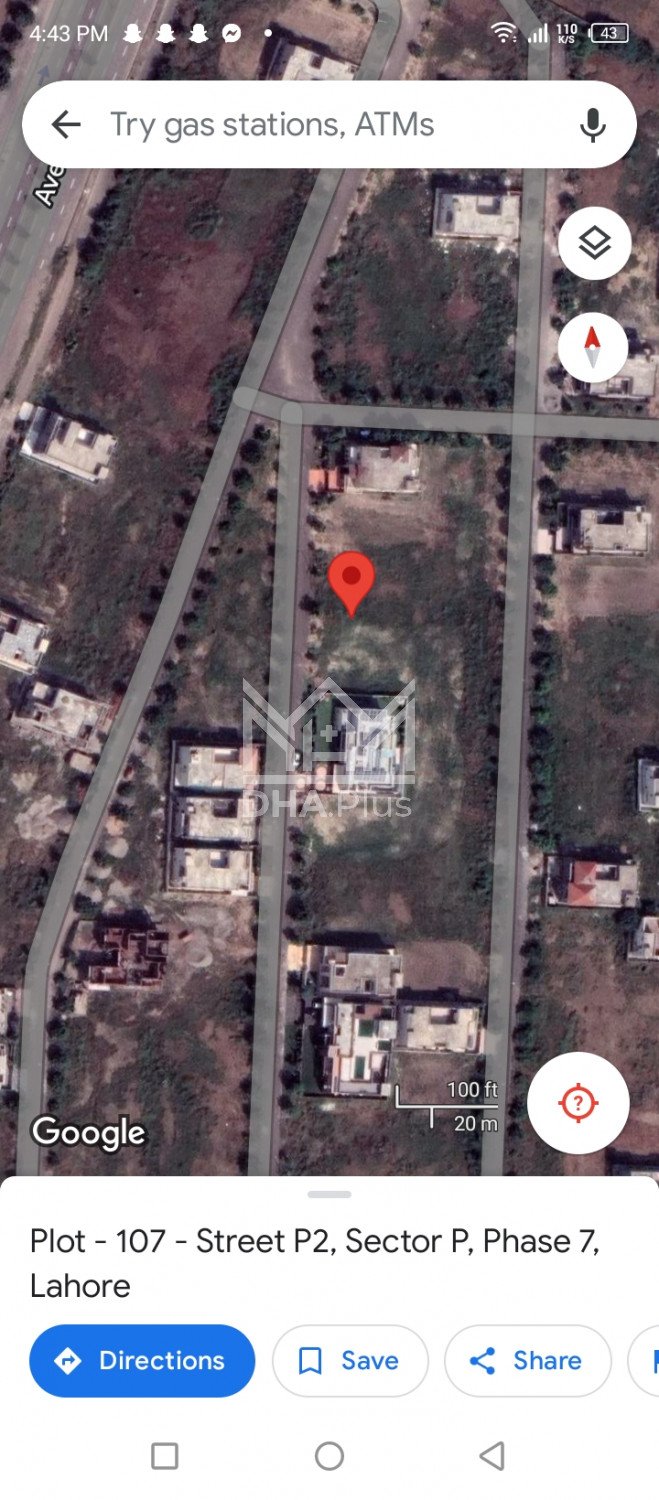Save this place to a list

tap(350, 1360)
